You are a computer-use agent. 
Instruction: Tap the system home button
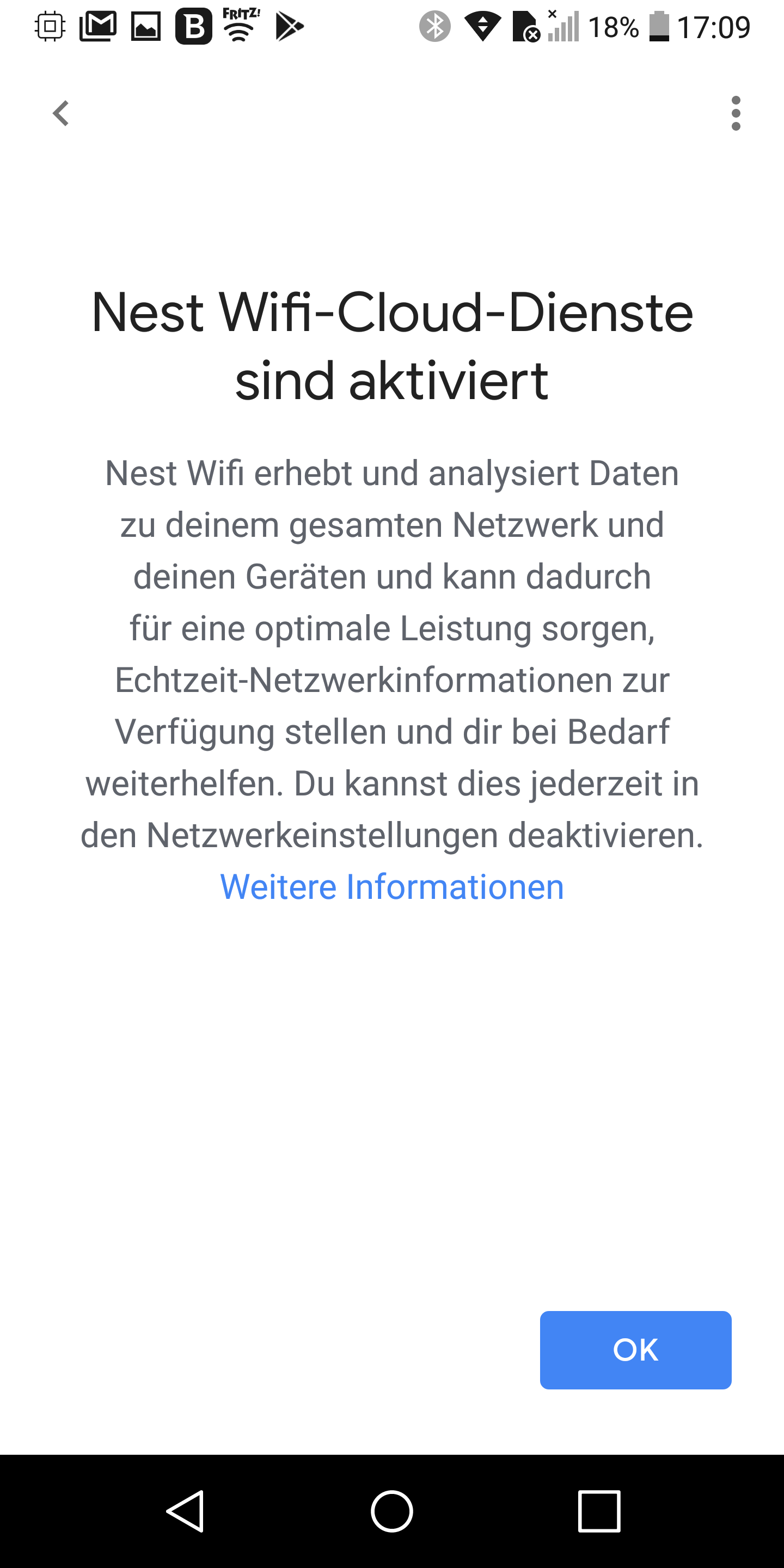point(392,1511)
